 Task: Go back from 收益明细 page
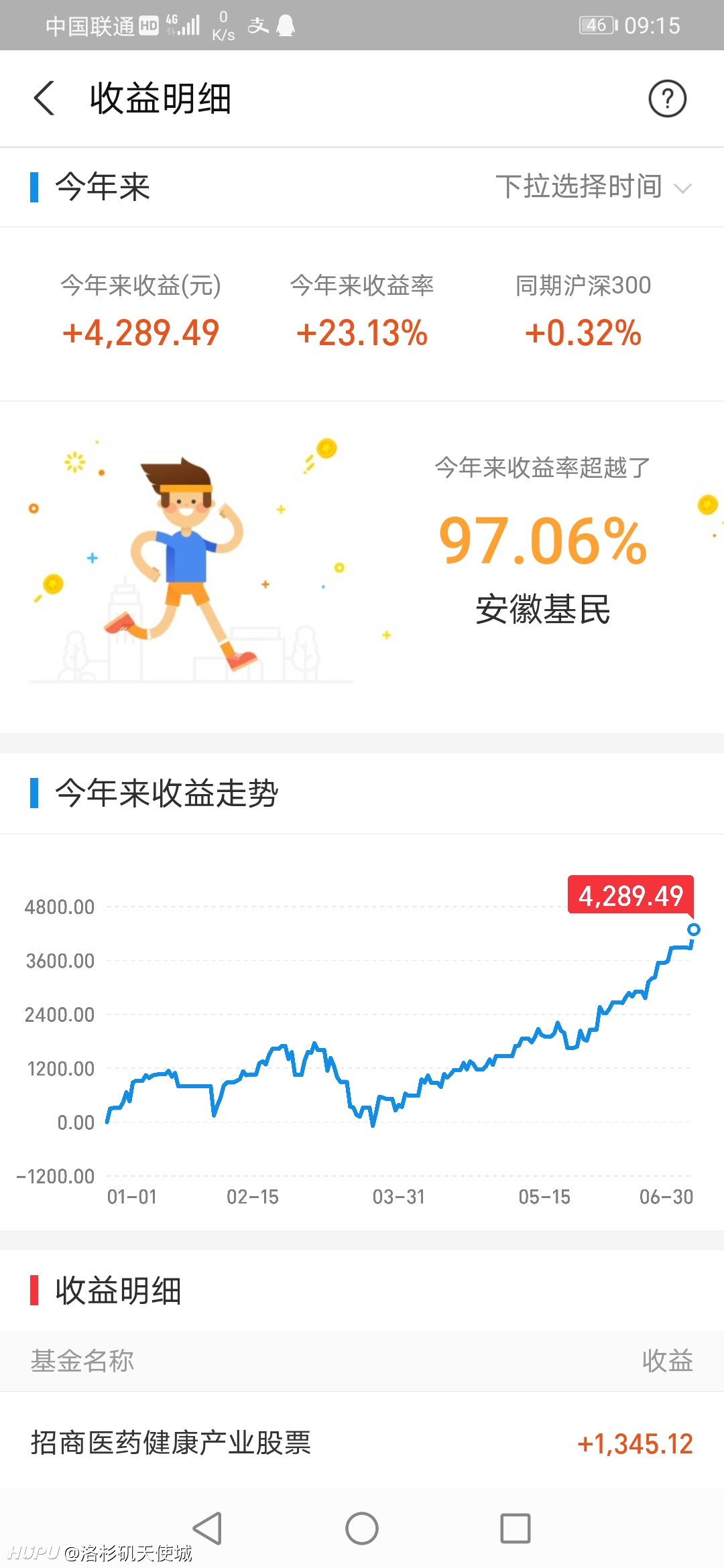tap(44, 99)
